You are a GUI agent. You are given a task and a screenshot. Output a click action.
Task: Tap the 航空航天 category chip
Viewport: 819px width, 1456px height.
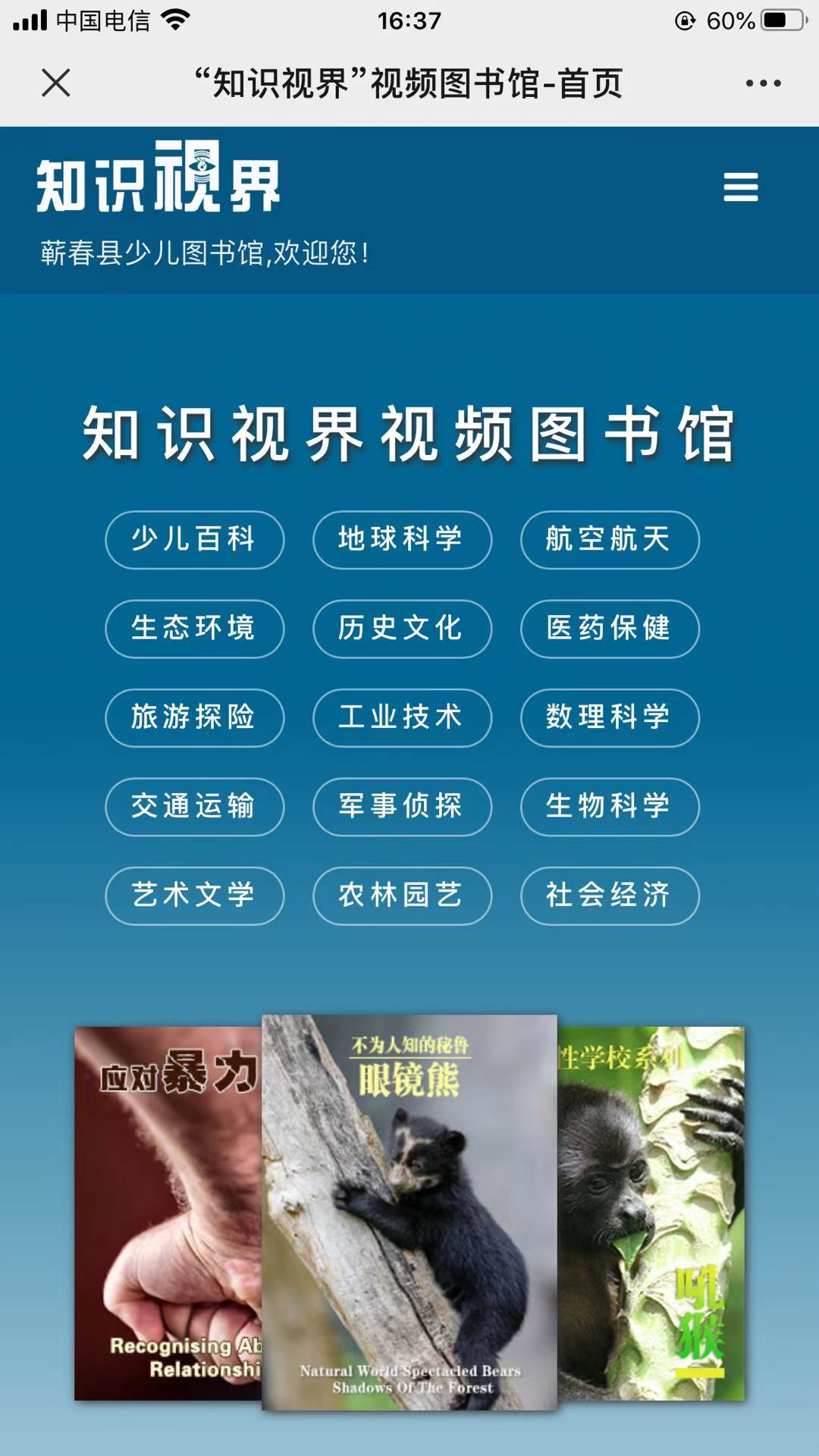[610, 540]
